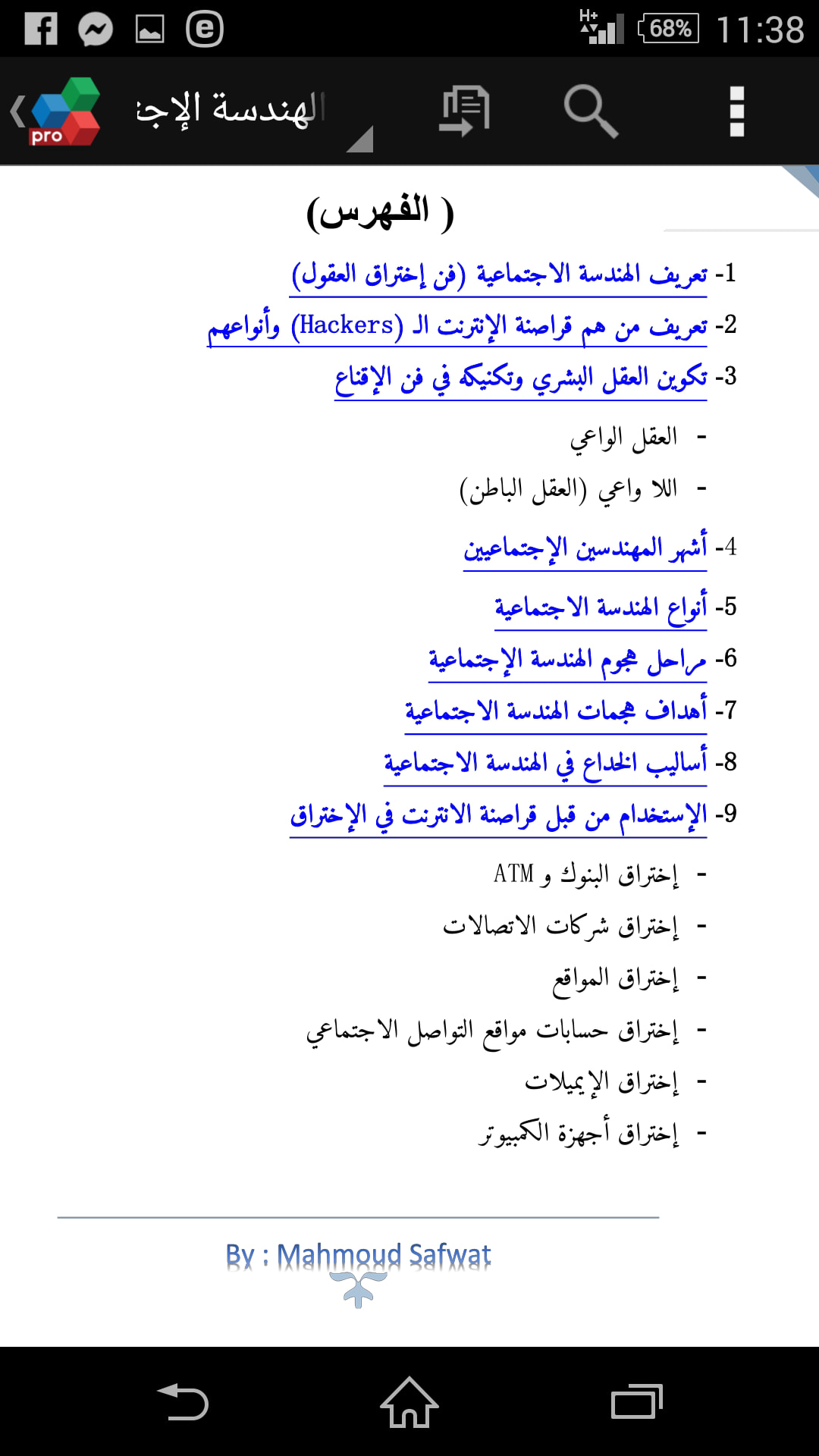Open link 6 مراحل هجوم الهندسة الإجتماعية
The width and height of the screenshot is (819, 1456).
pos(568,660)
